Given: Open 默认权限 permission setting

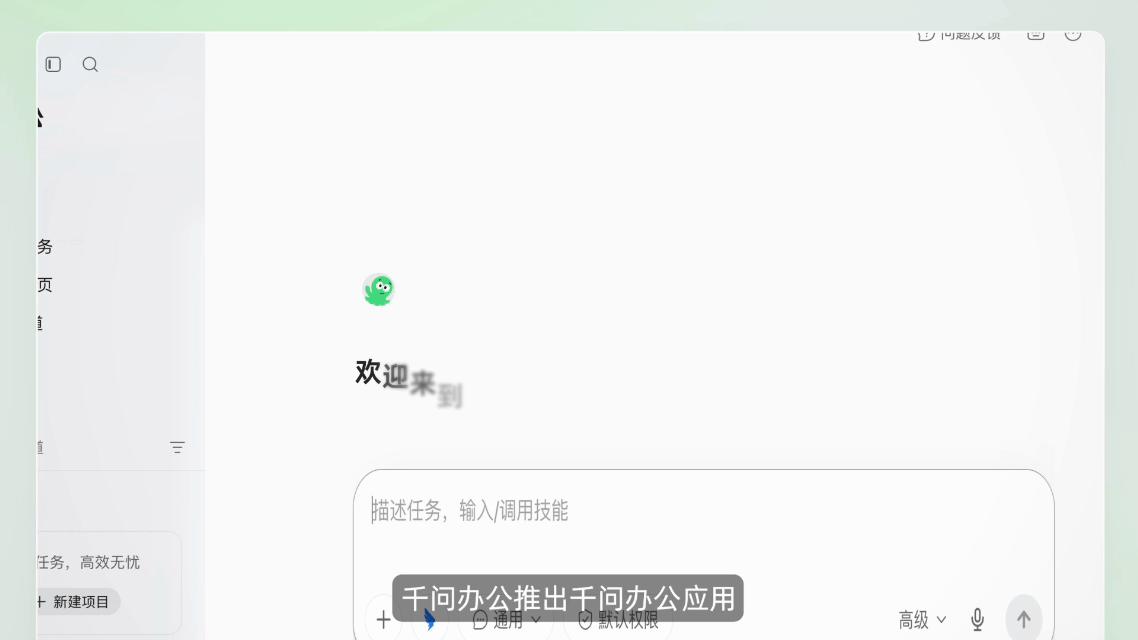Looking at the screenshot, I should click(618, 620).
